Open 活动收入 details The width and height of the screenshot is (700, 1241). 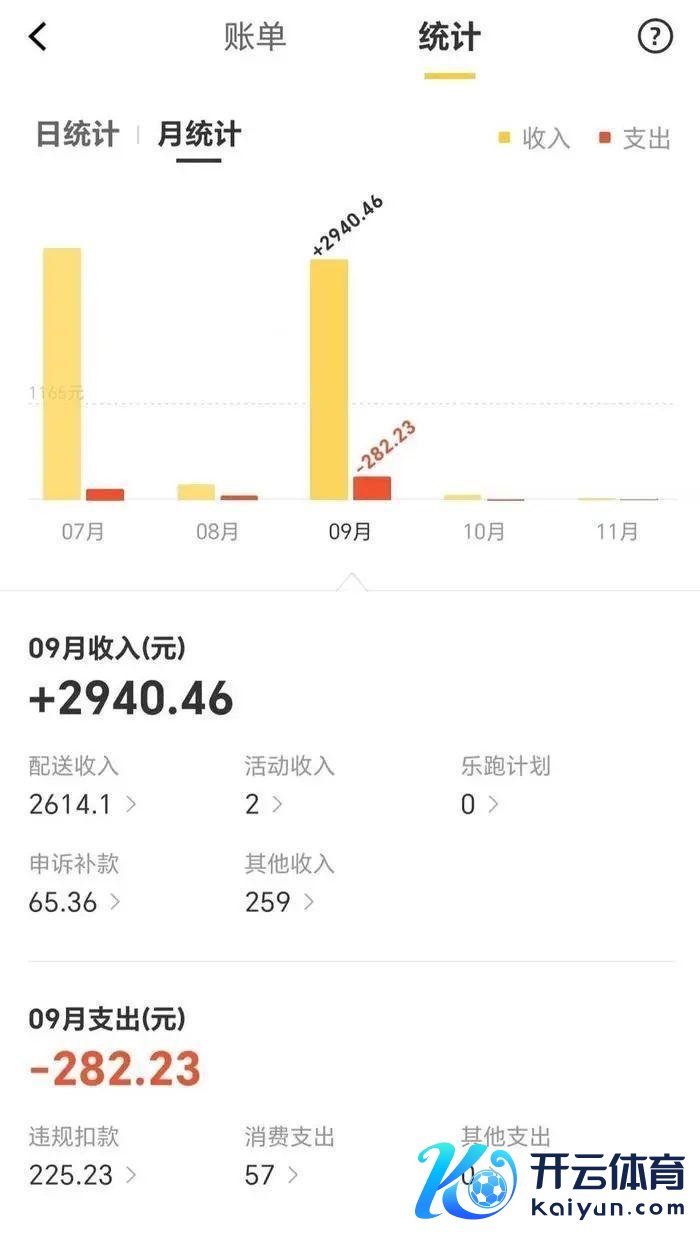(x=264, y=804)
